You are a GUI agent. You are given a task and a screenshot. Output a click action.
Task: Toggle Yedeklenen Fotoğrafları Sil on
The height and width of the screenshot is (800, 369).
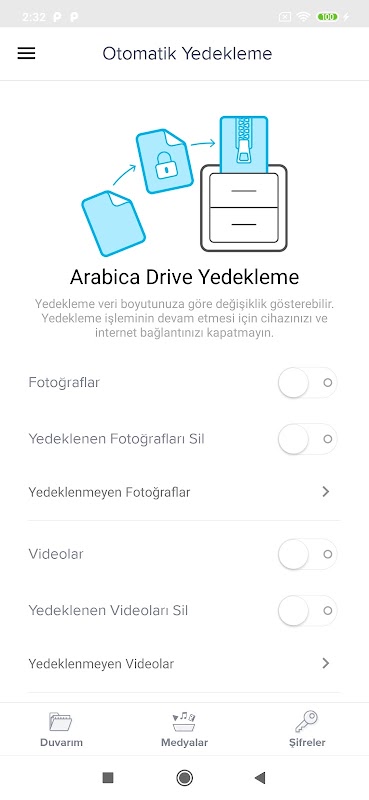tap(307, 439)
